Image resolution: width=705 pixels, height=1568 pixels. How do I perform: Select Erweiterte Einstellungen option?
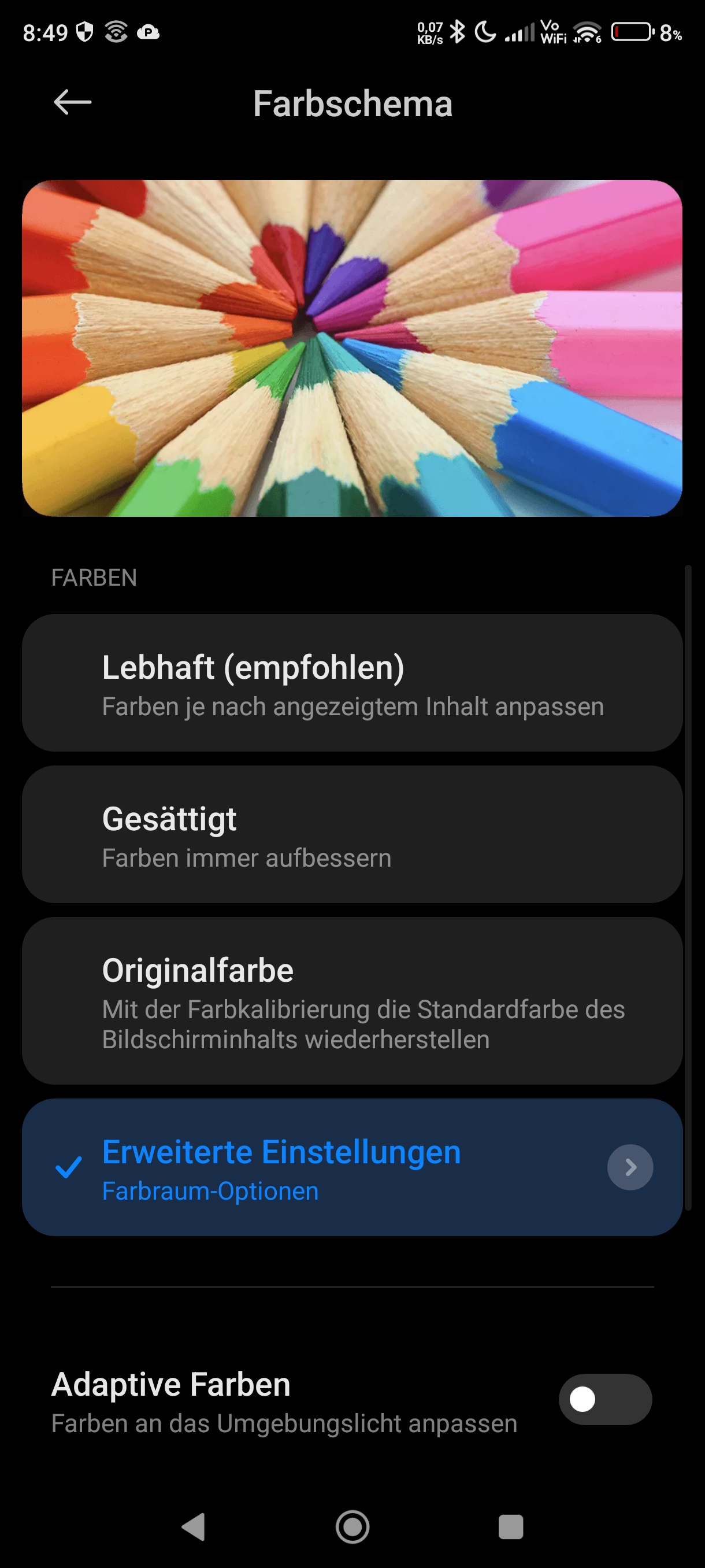coord(304,1167)
